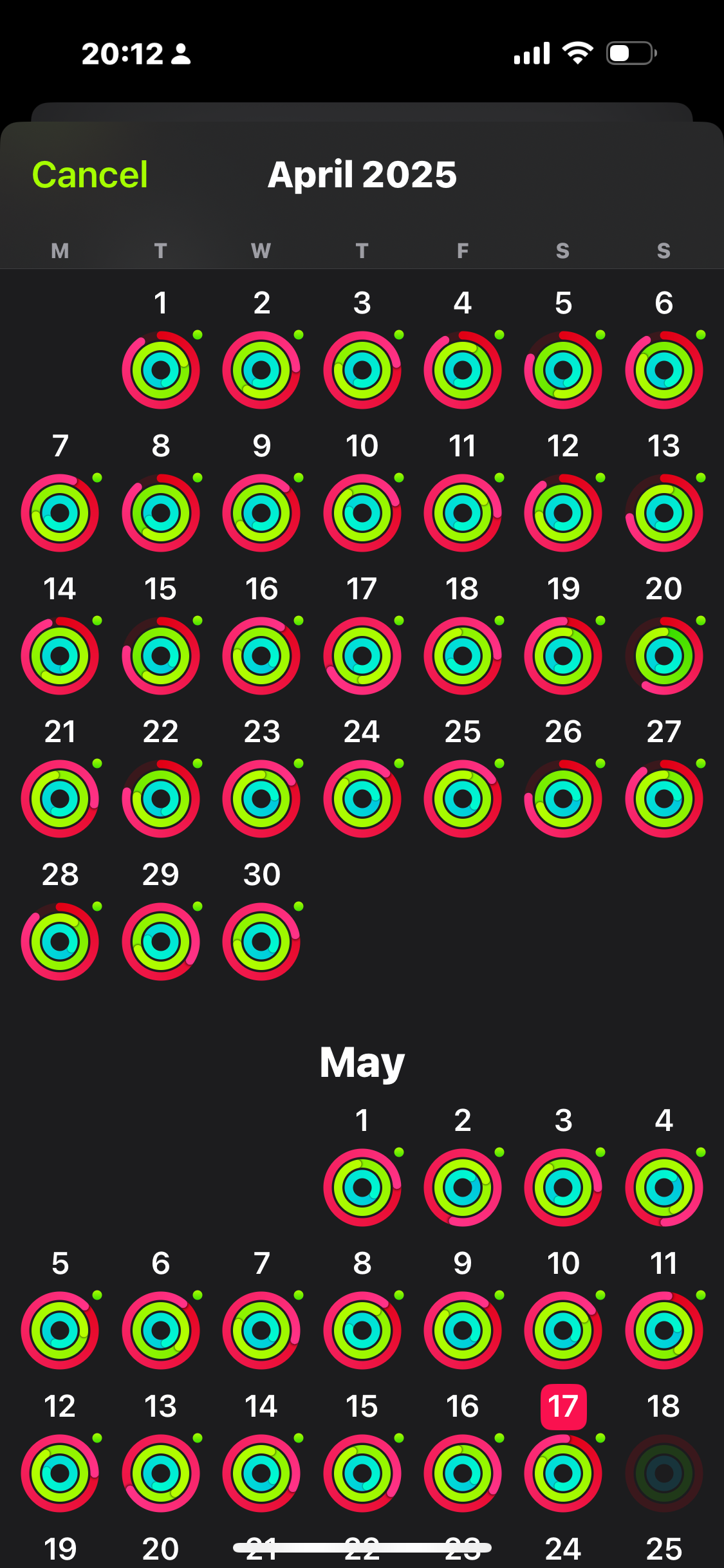Image resolution: width=724 pixels, height=1568 pixels.
Task: Open April 30 activity rings
Action: 261,941
